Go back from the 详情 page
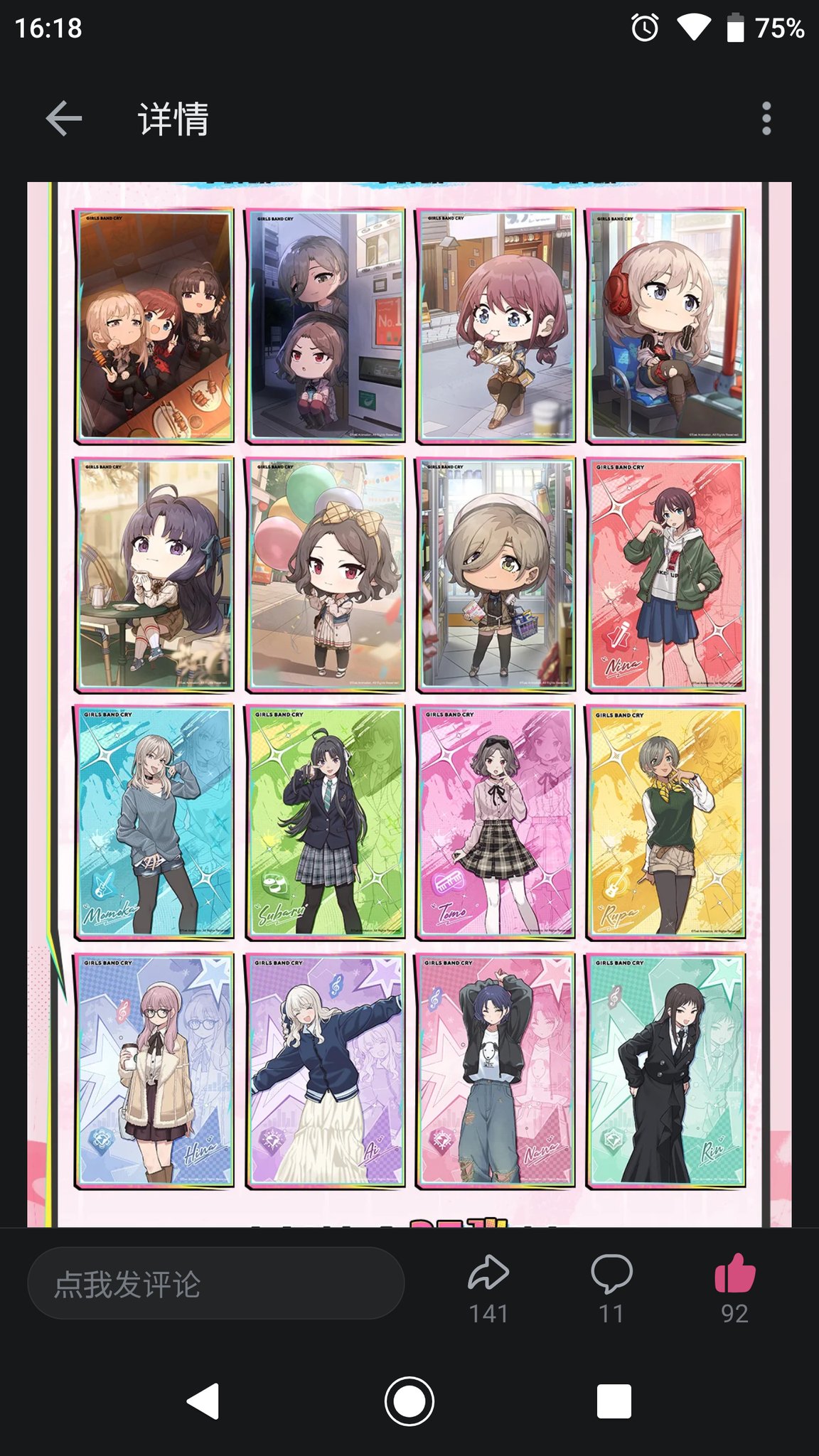This screenshot has width=819, height=1456. point(64,118)
